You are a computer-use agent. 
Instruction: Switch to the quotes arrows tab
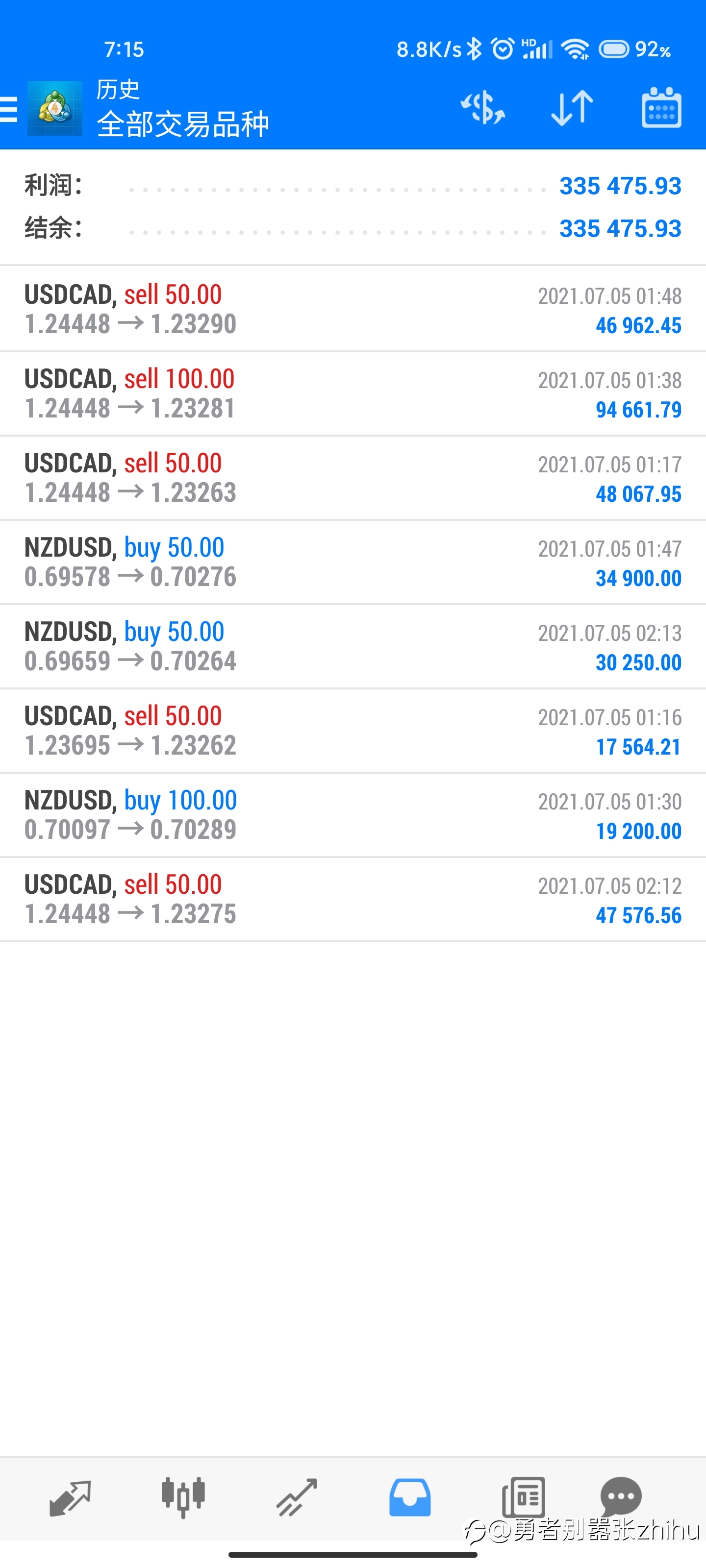(70, 1498)
